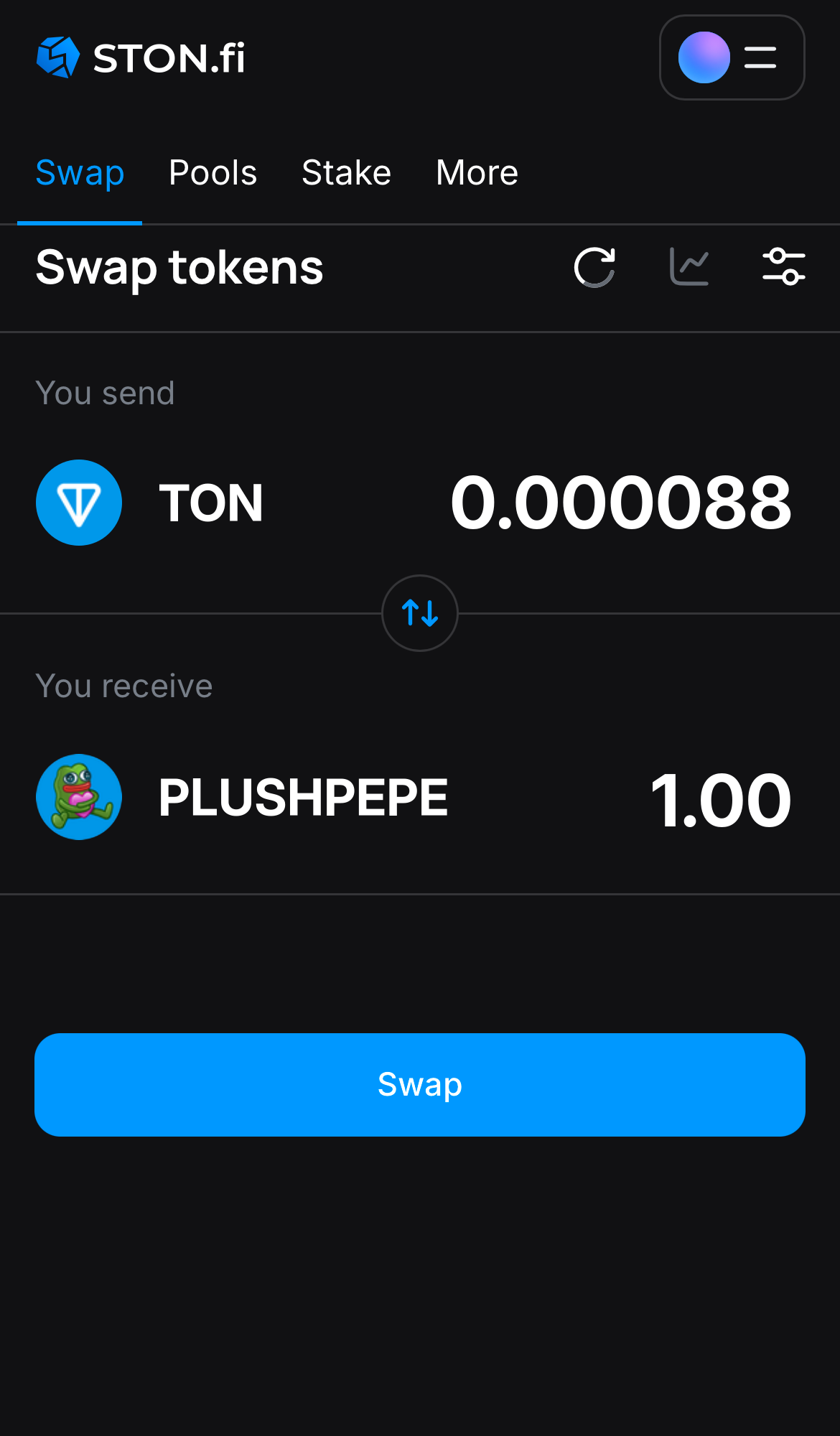Open swap settings sliders icon
This screenshot has width=840, height=1436.
click(x=783, y=267)
